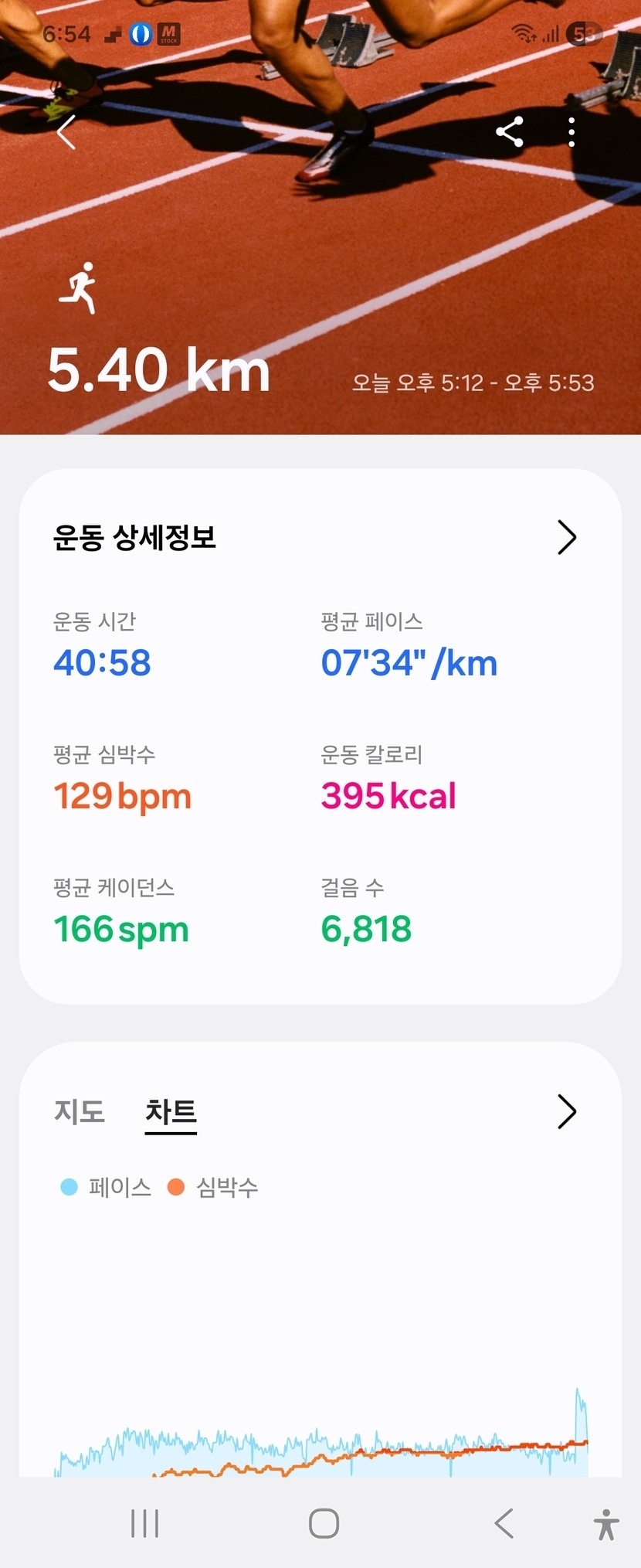
Task: Go back using the top-left arrow
Action: click(67, 132)
